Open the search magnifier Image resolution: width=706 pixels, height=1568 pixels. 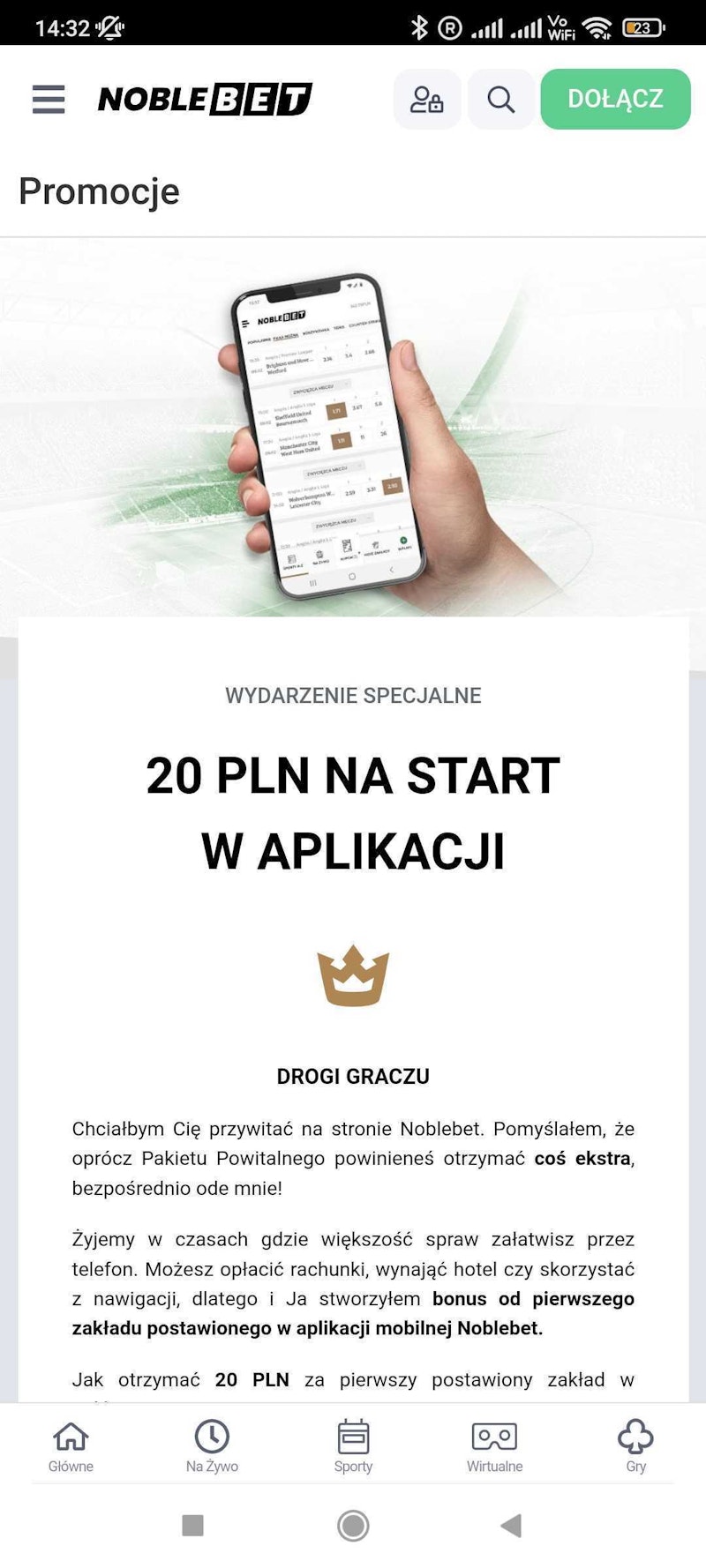(x=500, y=100)
